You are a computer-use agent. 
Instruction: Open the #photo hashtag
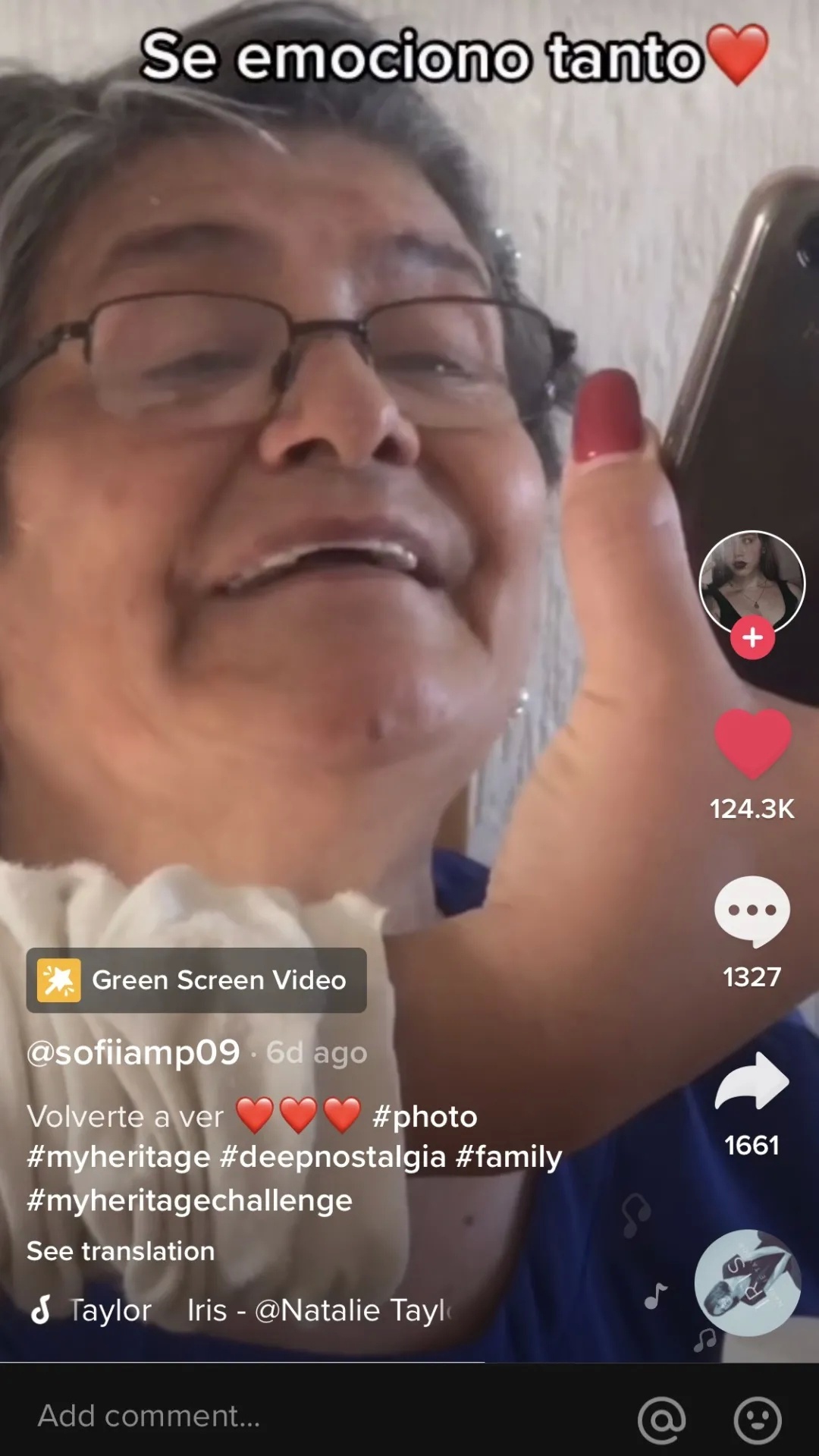425,1117
